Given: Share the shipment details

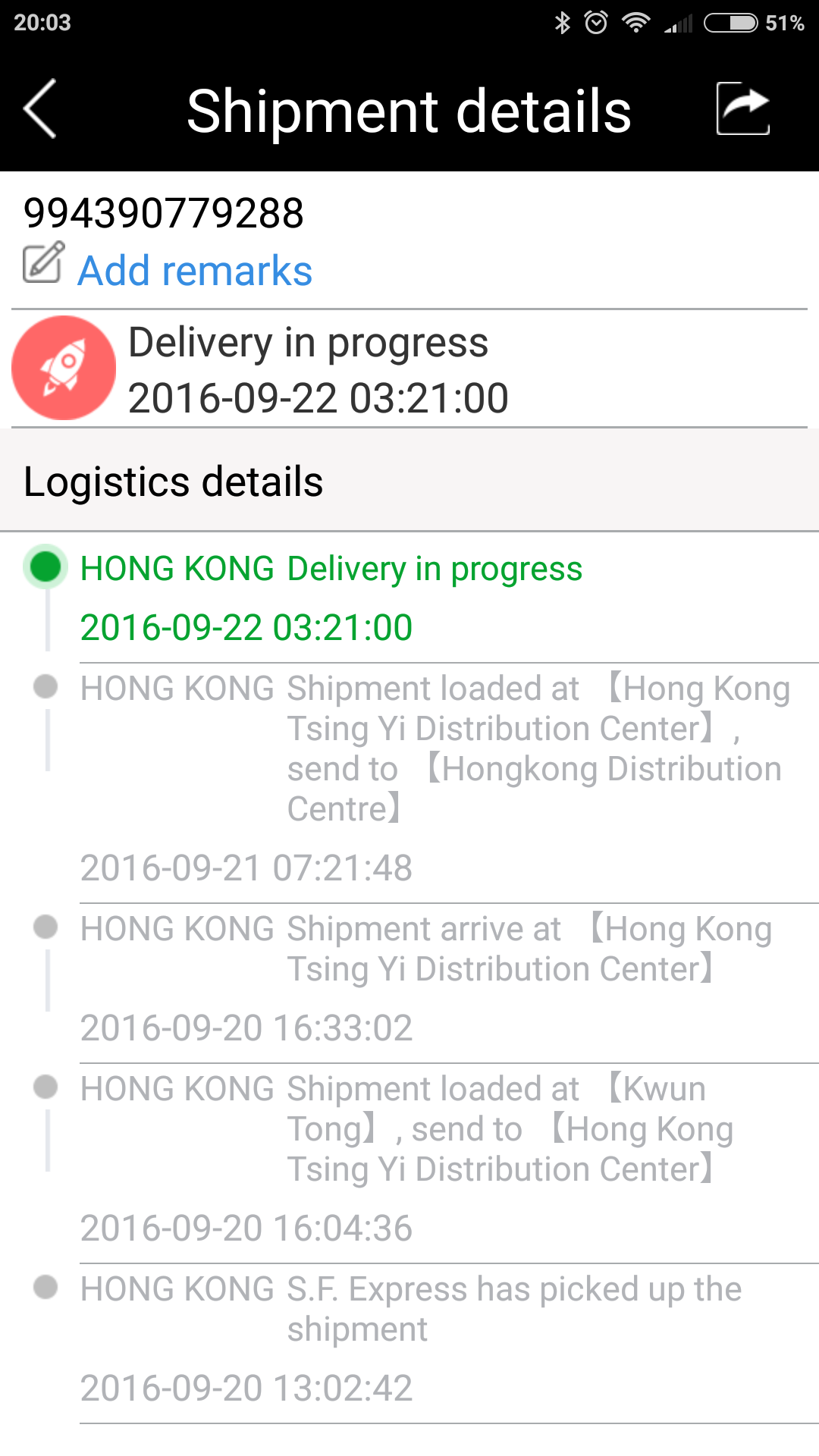Looking at the screenshot, I should (x=743, y=108).
